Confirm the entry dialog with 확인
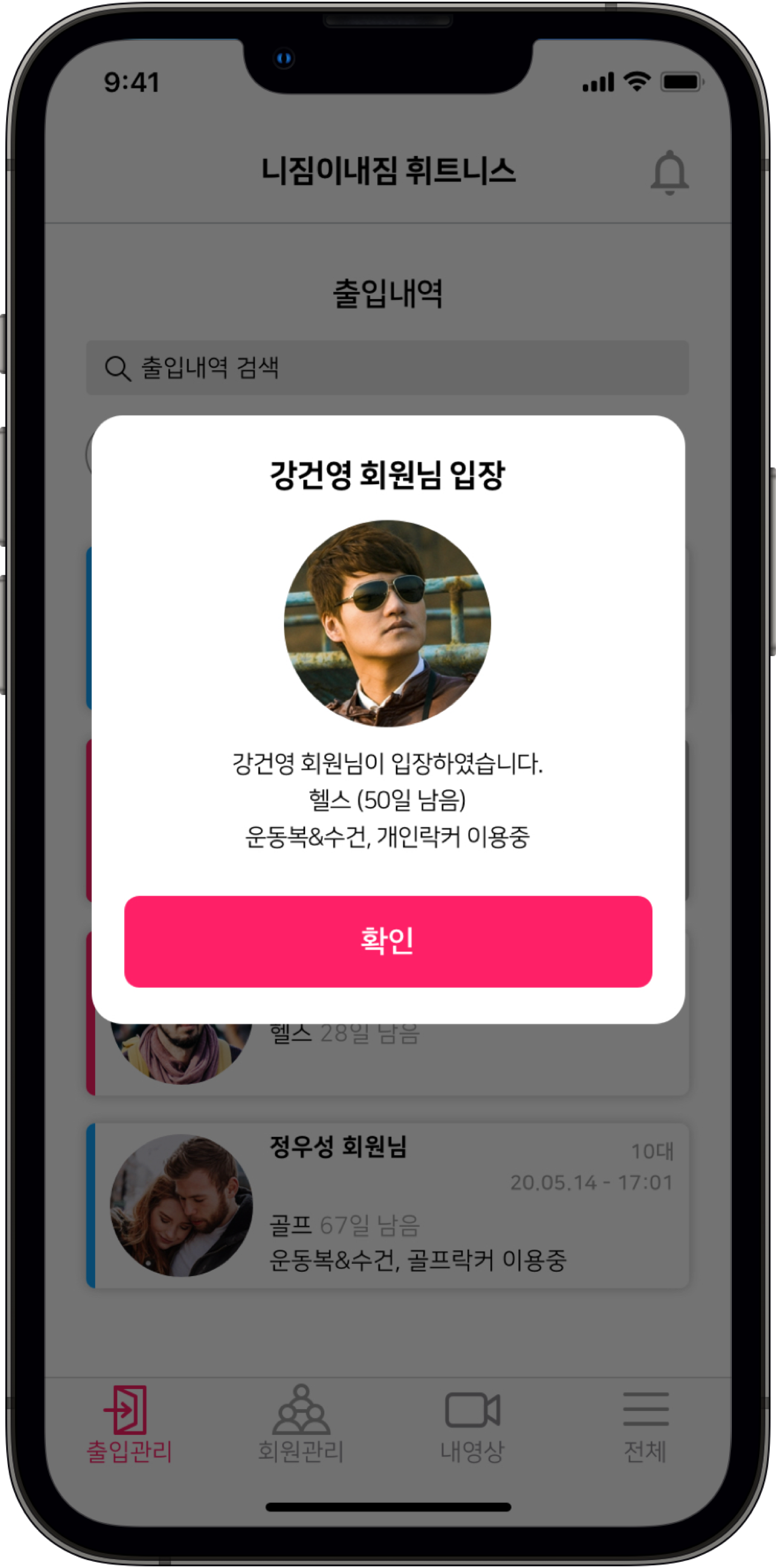776x1568 pixels. pos(387,941)
